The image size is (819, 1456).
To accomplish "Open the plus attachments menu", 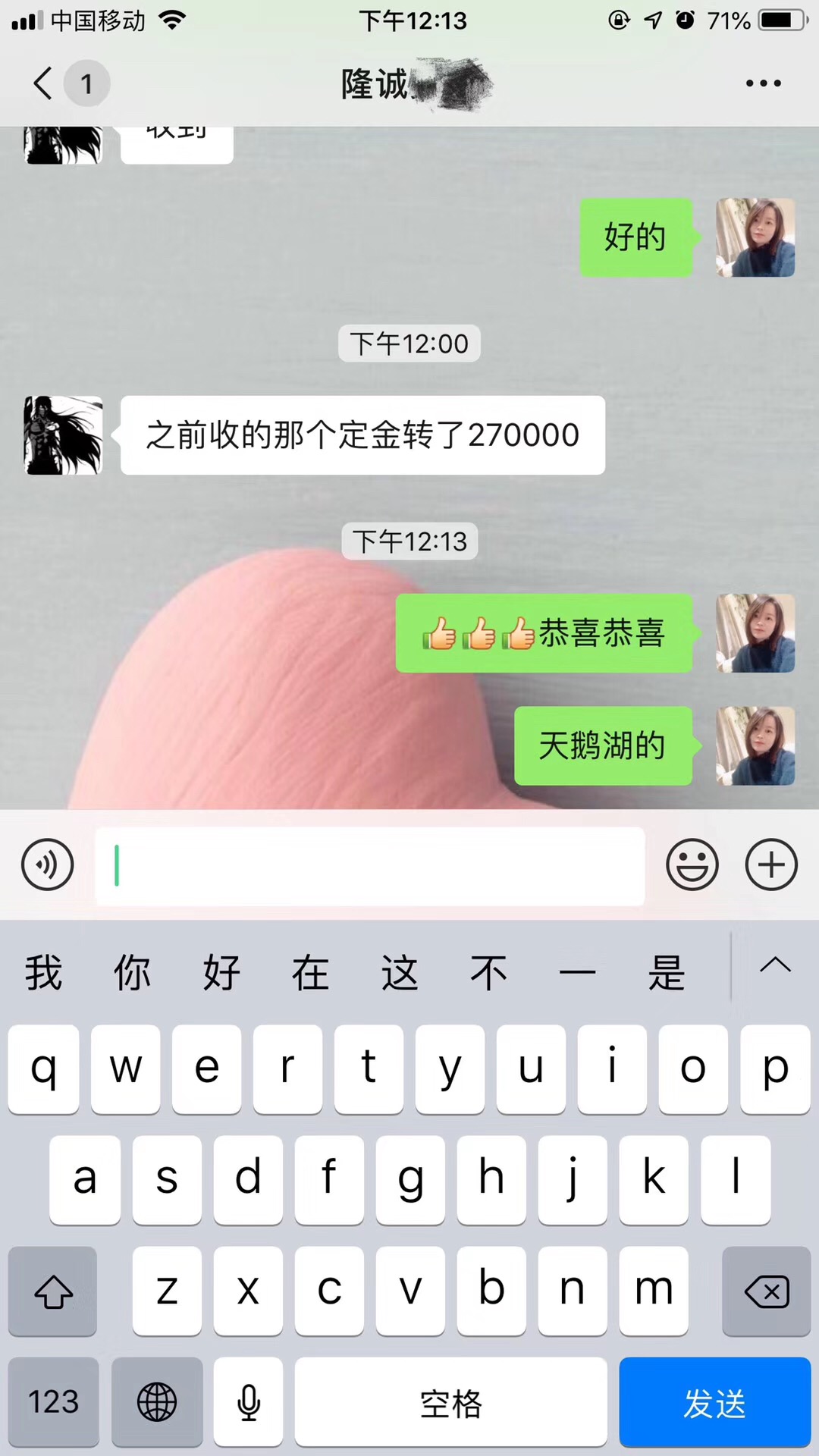I will point(771,864).
